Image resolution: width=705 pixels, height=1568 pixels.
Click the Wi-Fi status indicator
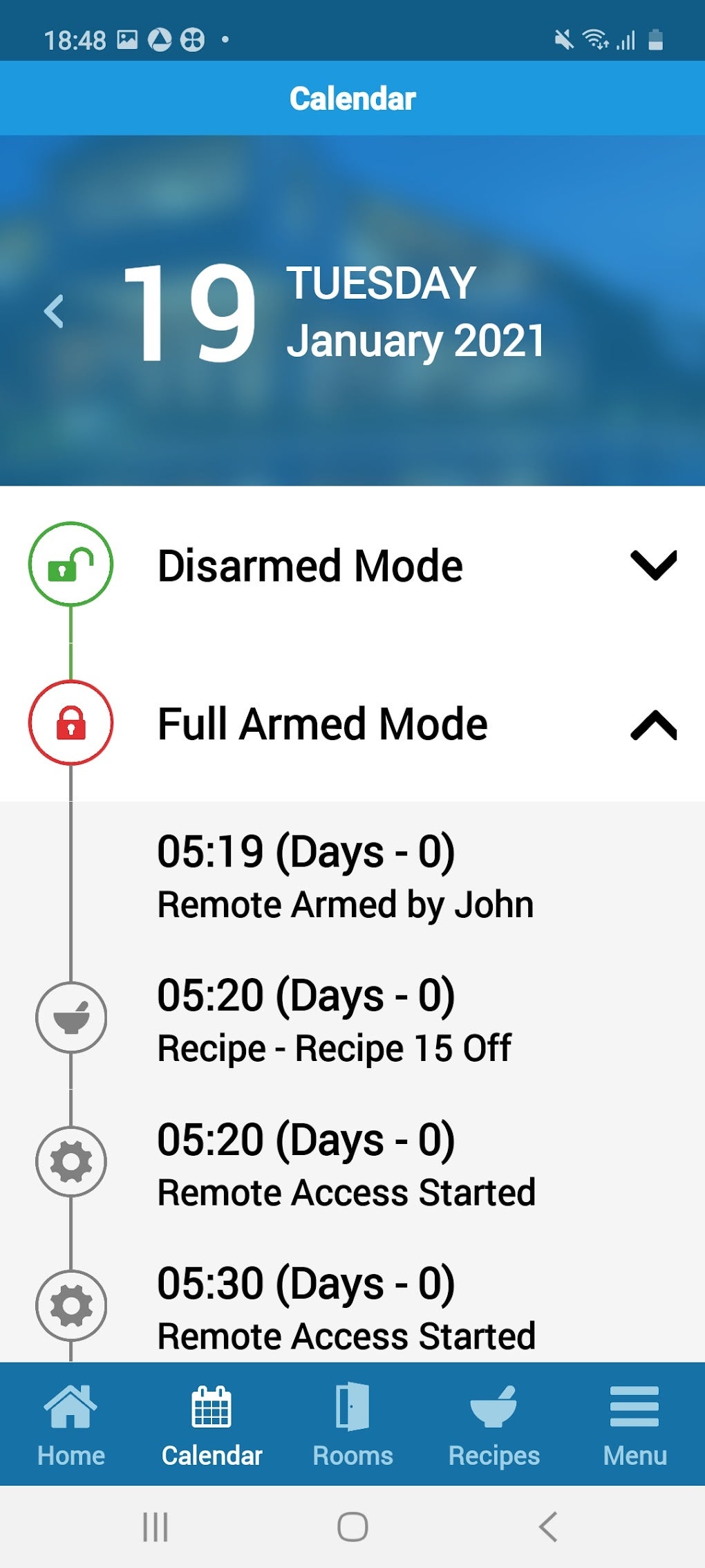(595, 39)
